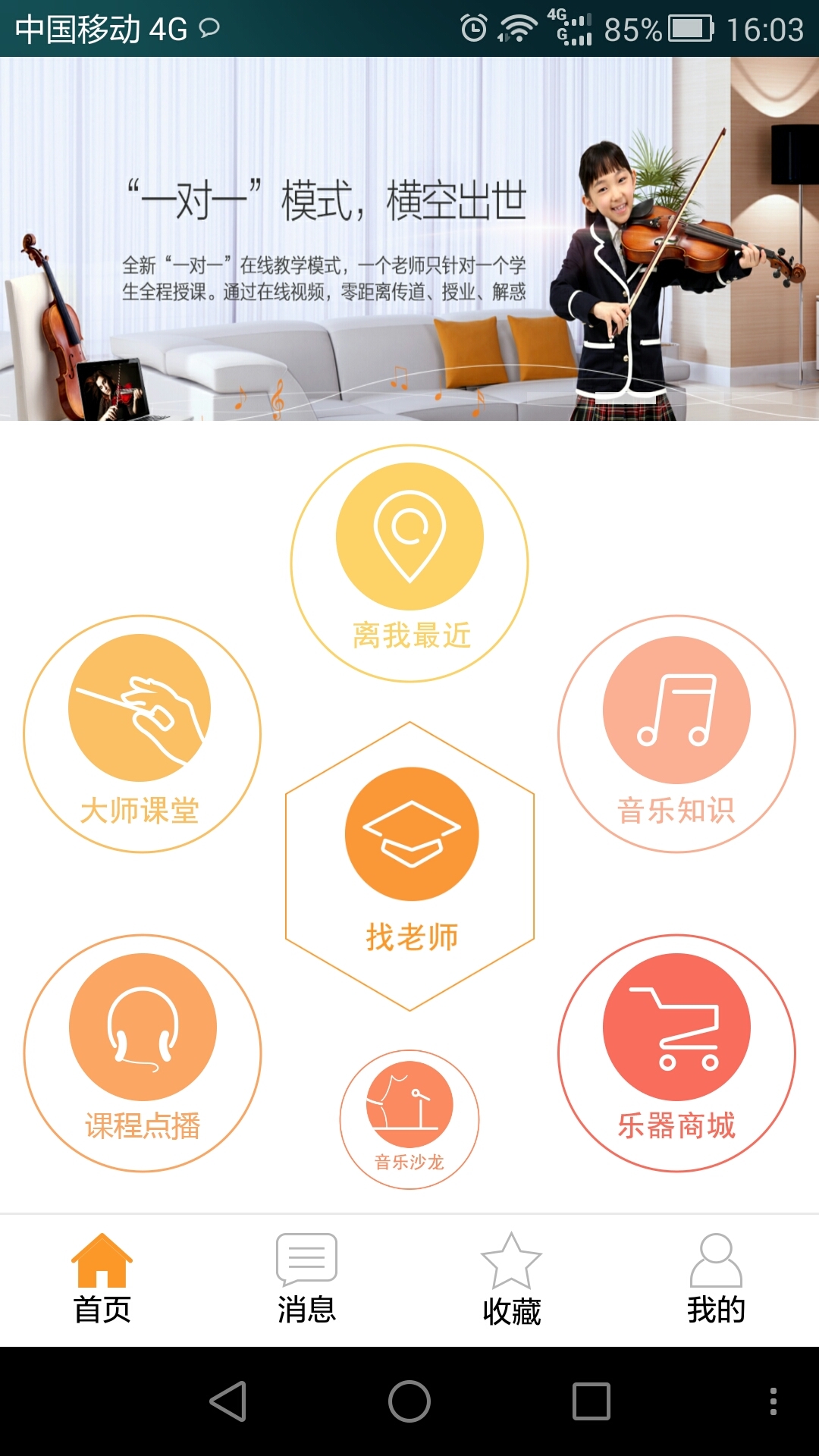Open the "一对一" mode banner
The image size is (819, 1456).
tap(409, 239)
